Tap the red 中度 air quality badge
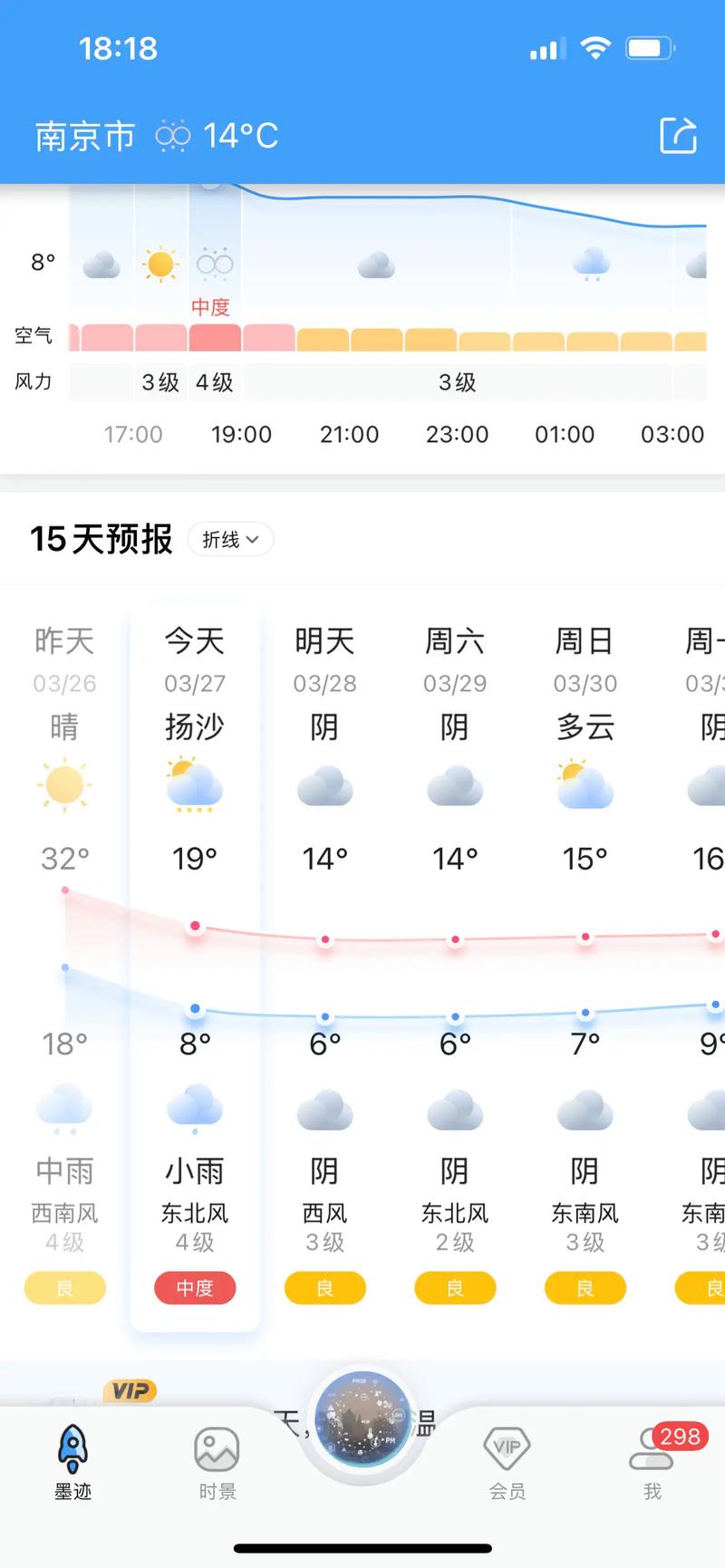Viewport: 725px width, 1568px height. 194,1287
